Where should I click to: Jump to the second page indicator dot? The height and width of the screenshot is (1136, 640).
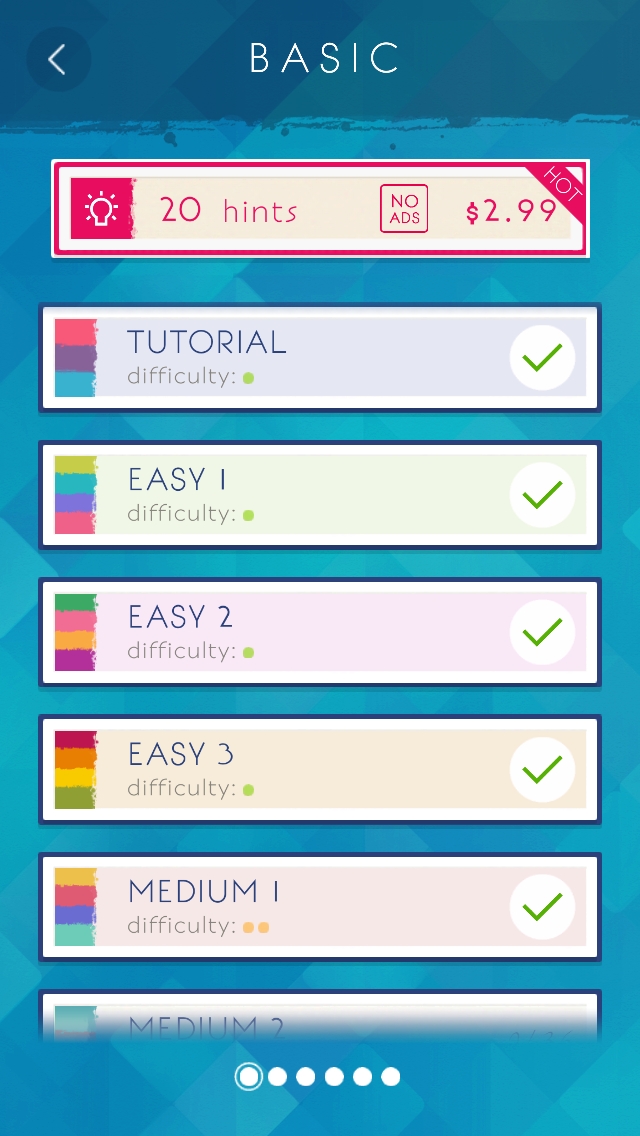pos(278,1077)
